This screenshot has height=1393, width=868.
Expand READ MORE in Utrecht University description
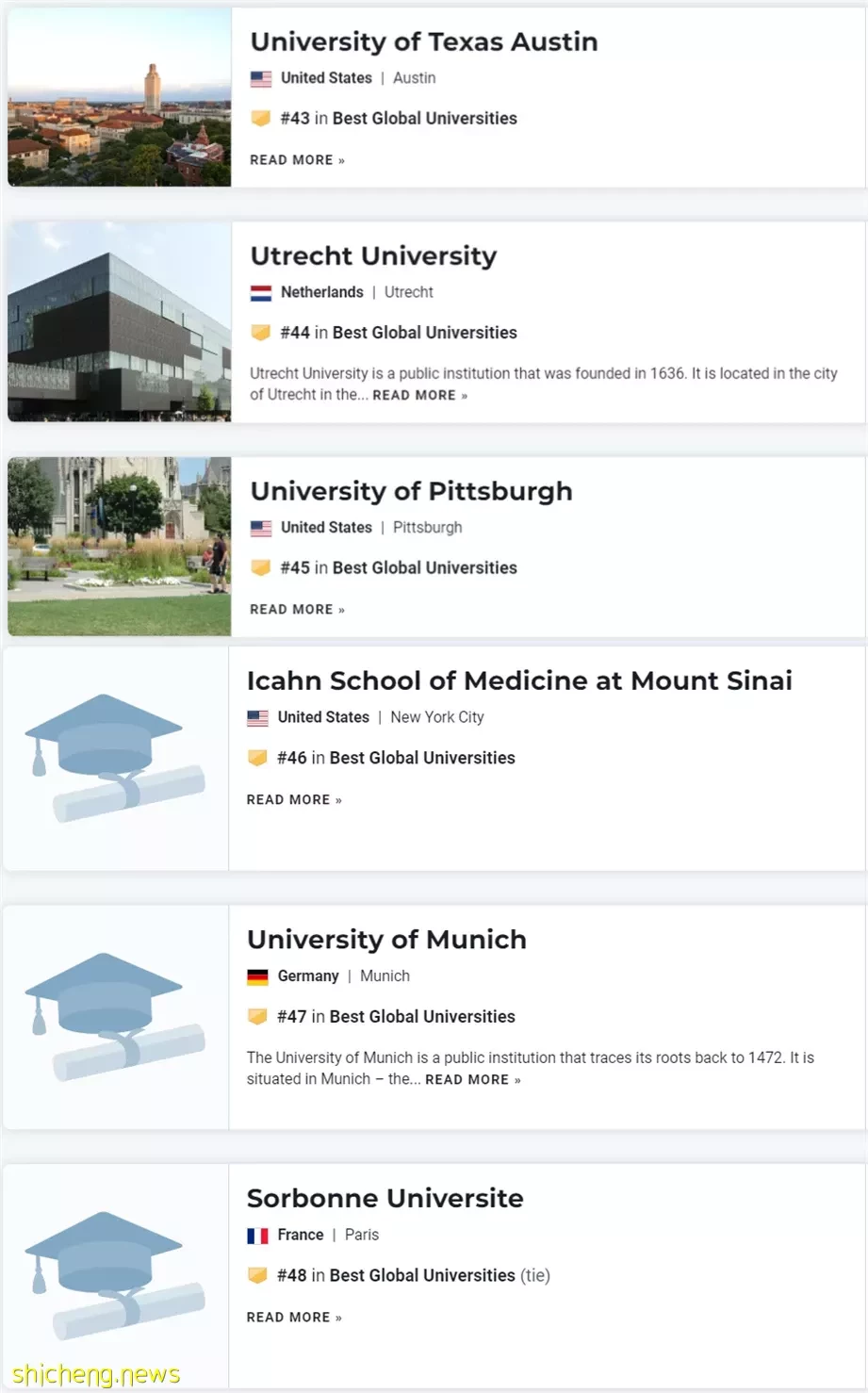[419, 395]
